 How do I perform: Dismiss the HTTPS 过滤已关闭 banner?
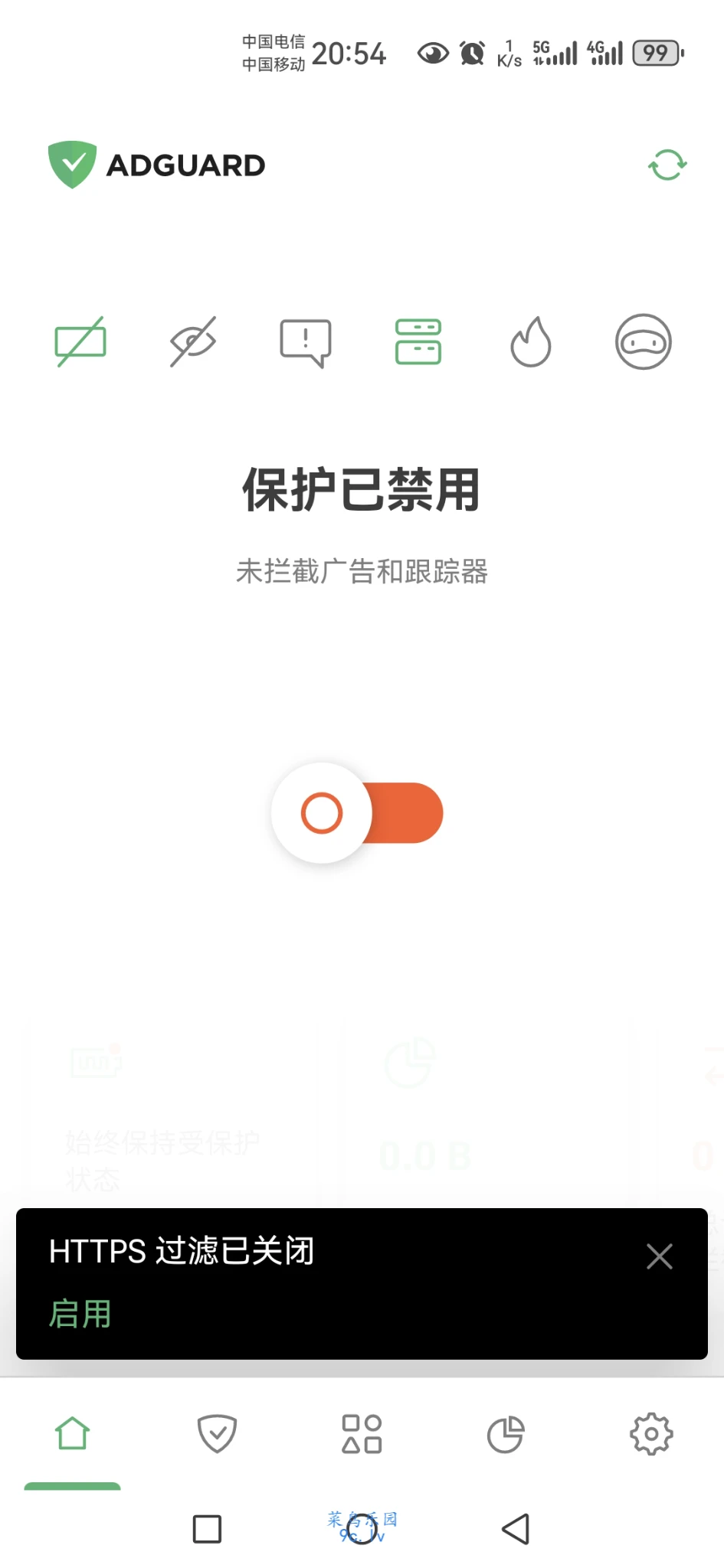pos(659,1256)
